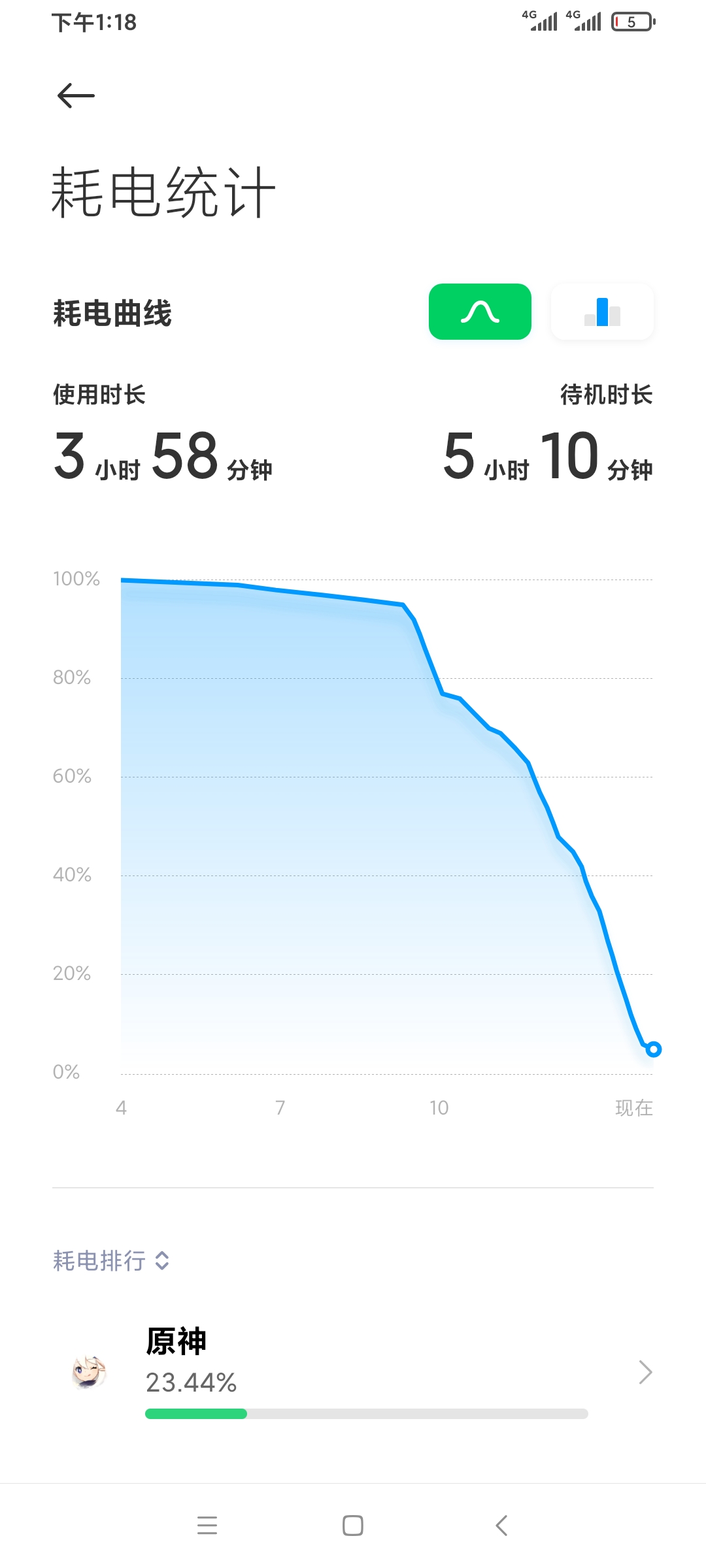Go to home screen via navigation bar
Screen dimensions: 706x1568
pyautogui.click(x=353, y=1526)
